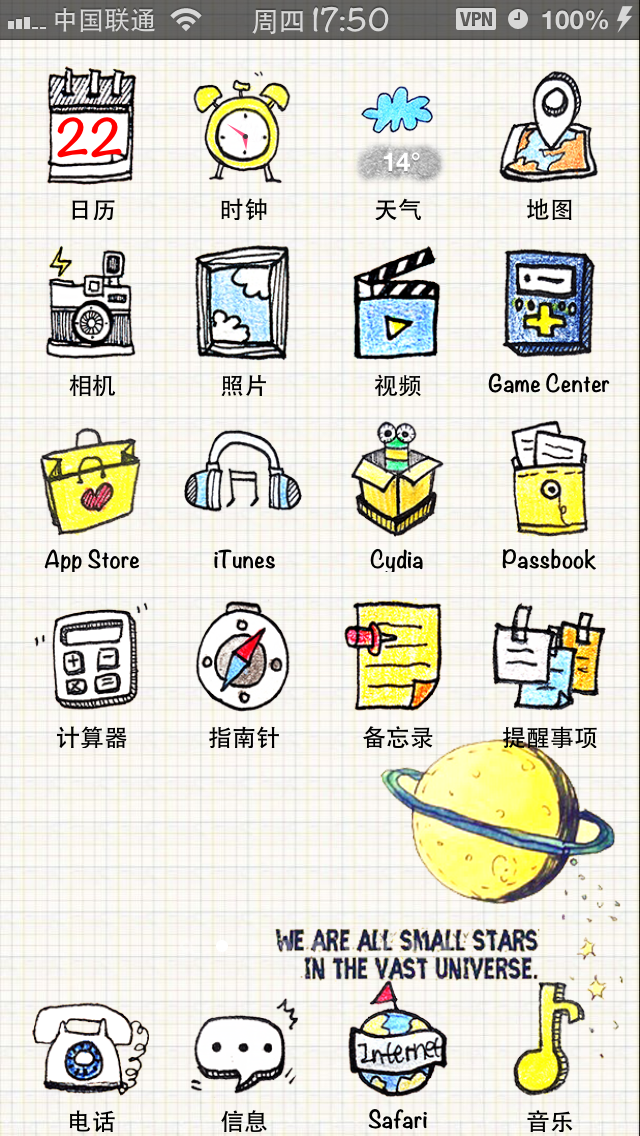Viewport: 640px width, 1136px height.
Task: Launch the iTunes app
Action: click(244, 480)
